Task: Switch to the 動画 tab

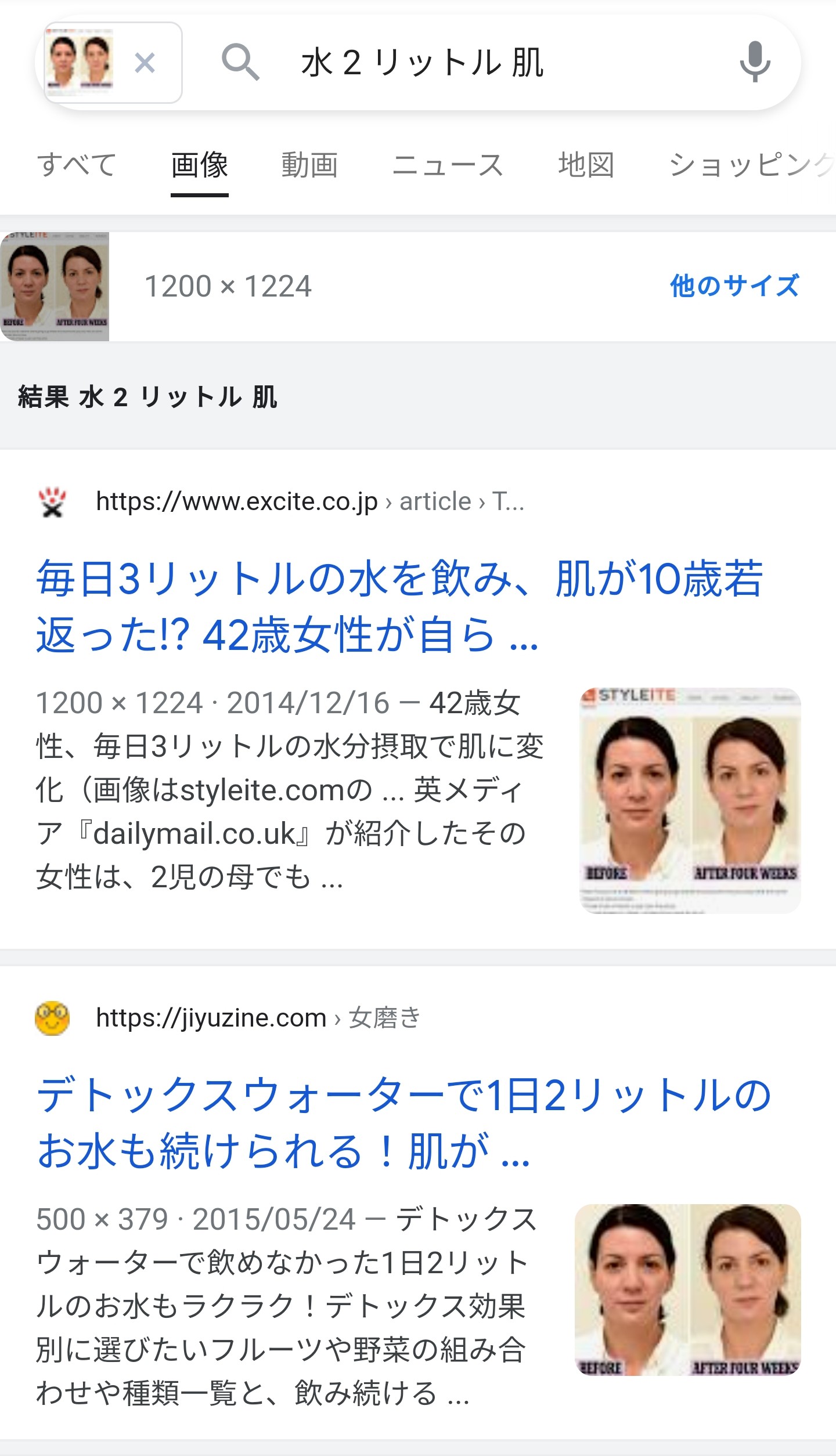Action: click(309, 165)
